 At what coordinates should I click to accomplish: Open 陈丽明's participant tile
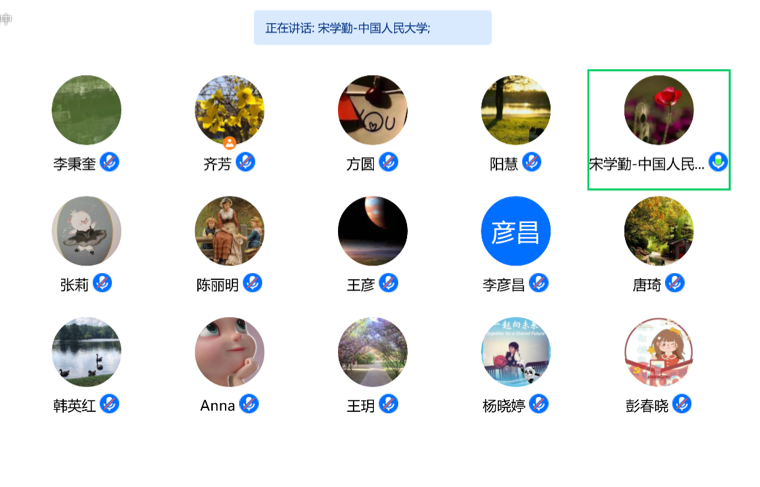229,231
